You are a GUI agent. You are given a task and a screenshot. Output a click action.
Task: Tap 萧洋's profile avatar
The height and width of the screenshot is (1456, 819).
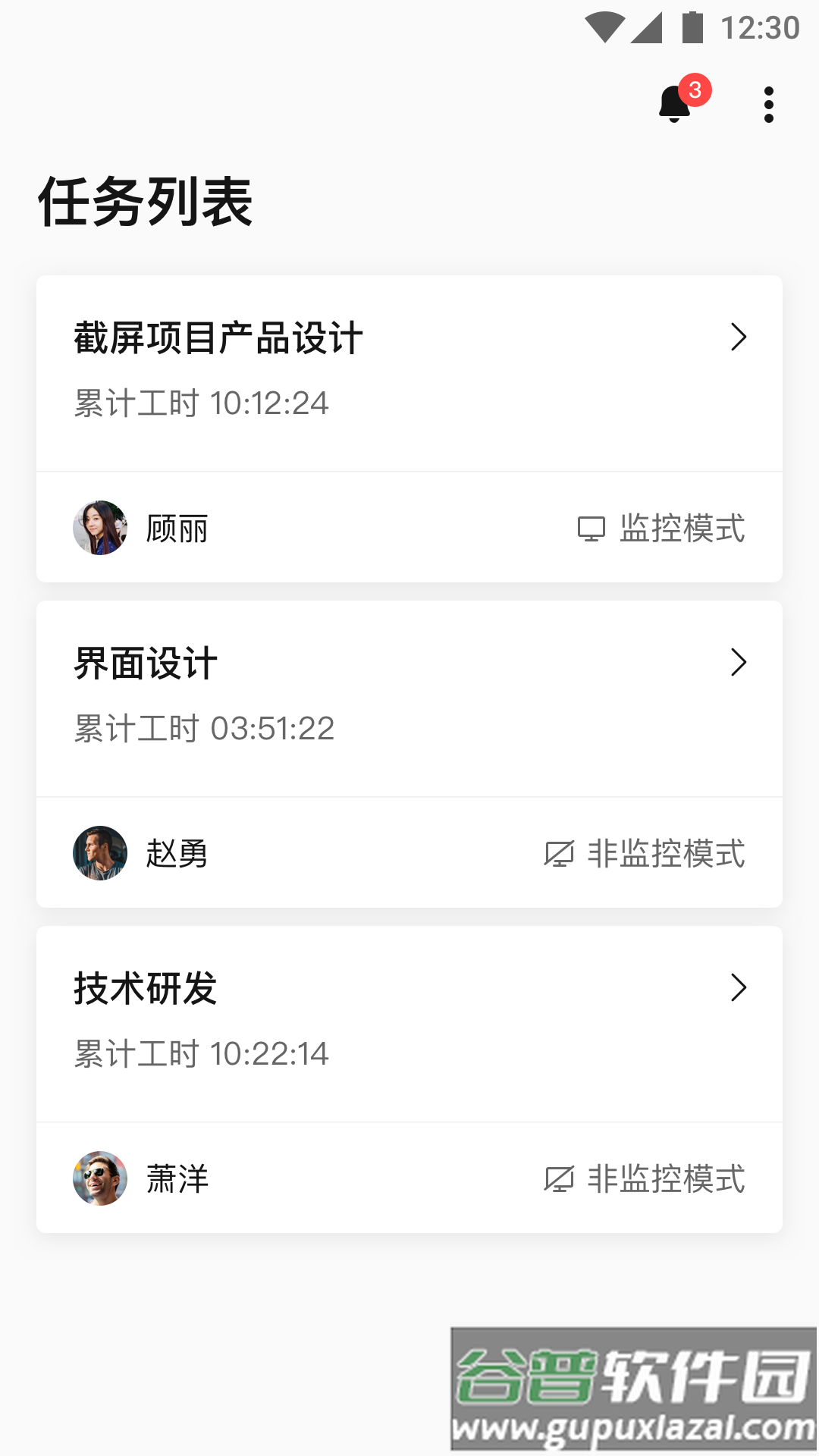[101, 1178]
